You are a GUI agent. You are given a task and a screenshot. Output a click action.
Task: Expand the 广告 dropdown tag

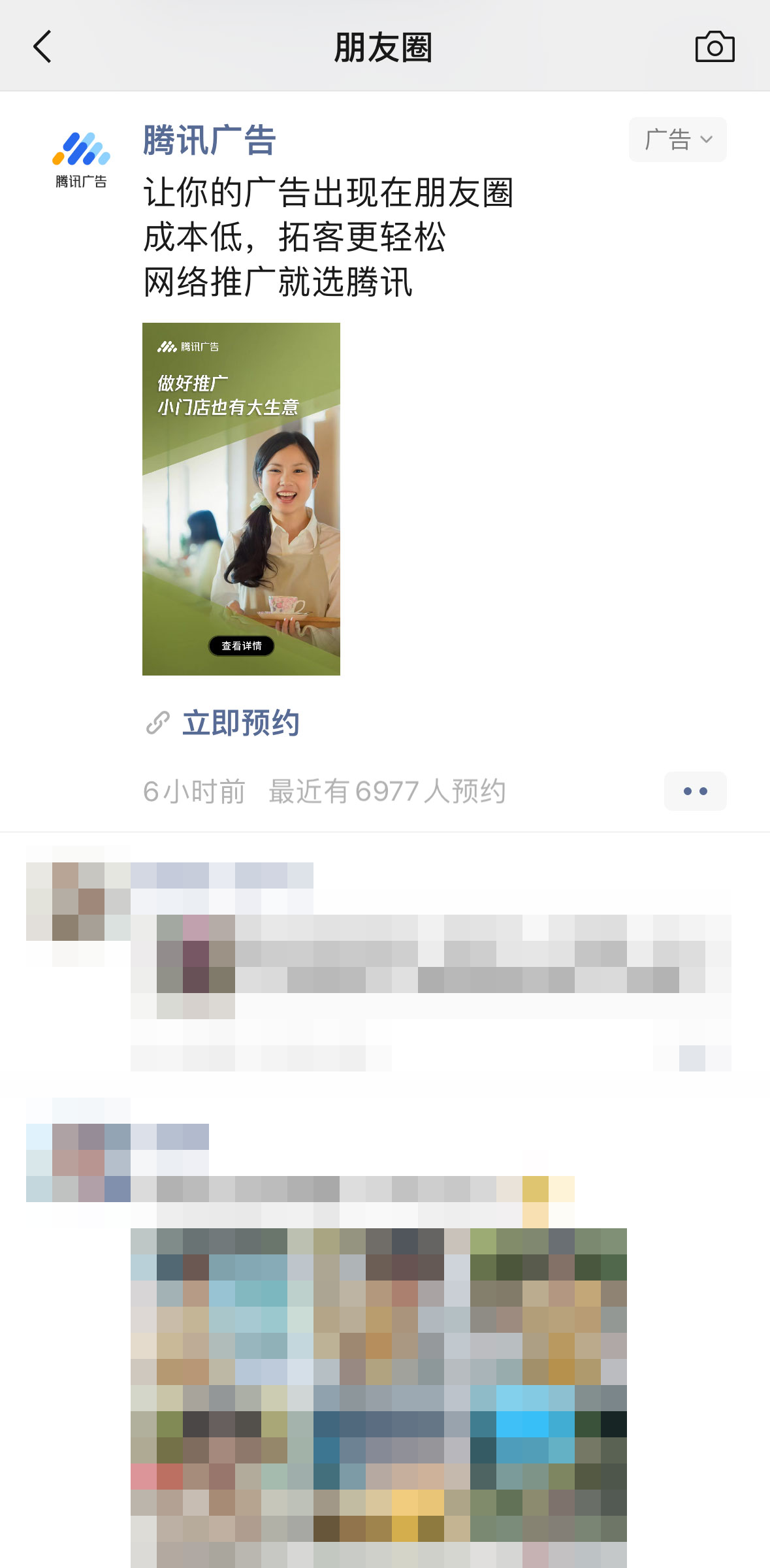point(677,139)
